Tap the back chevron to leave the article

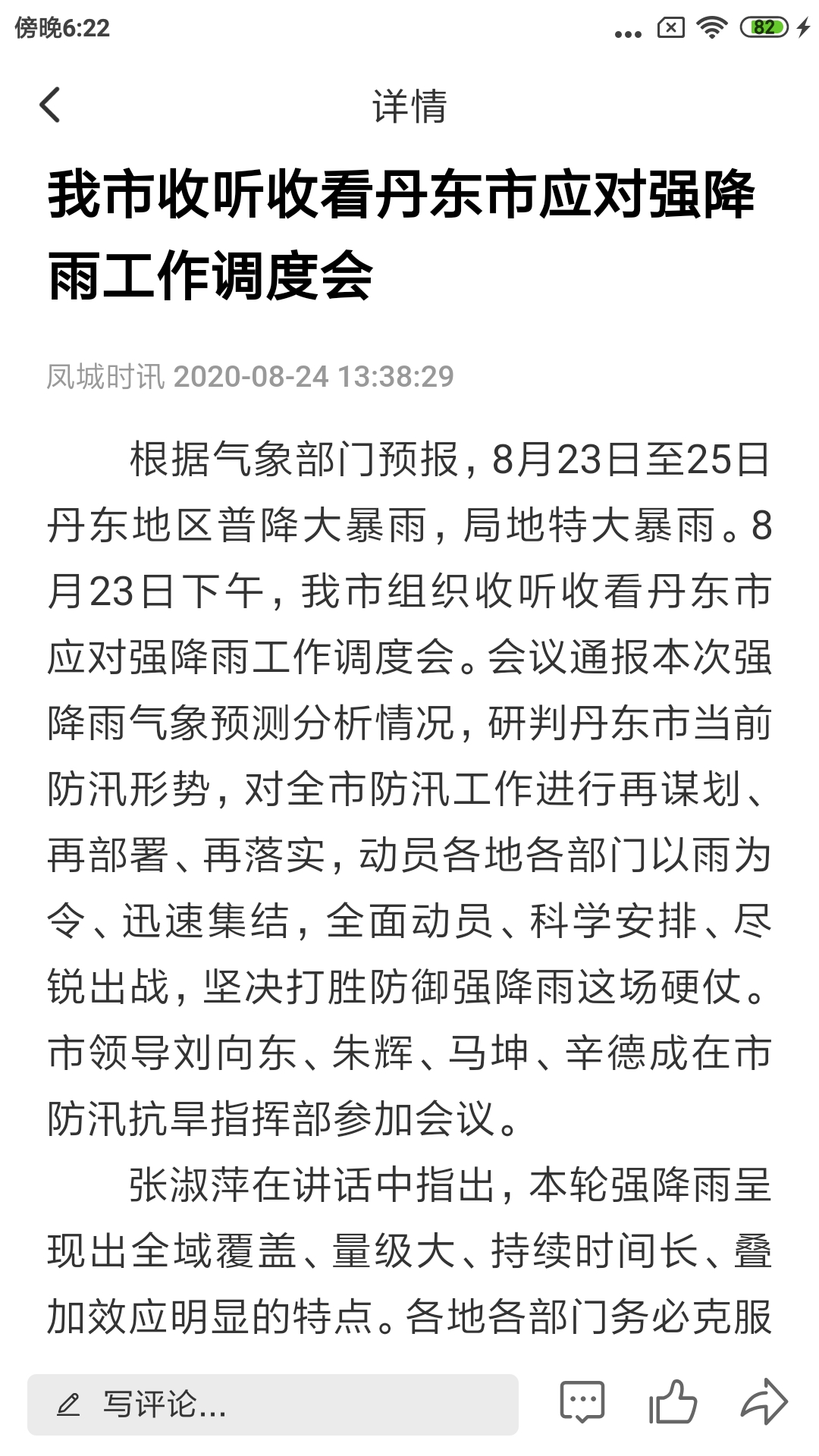[51, 106]
